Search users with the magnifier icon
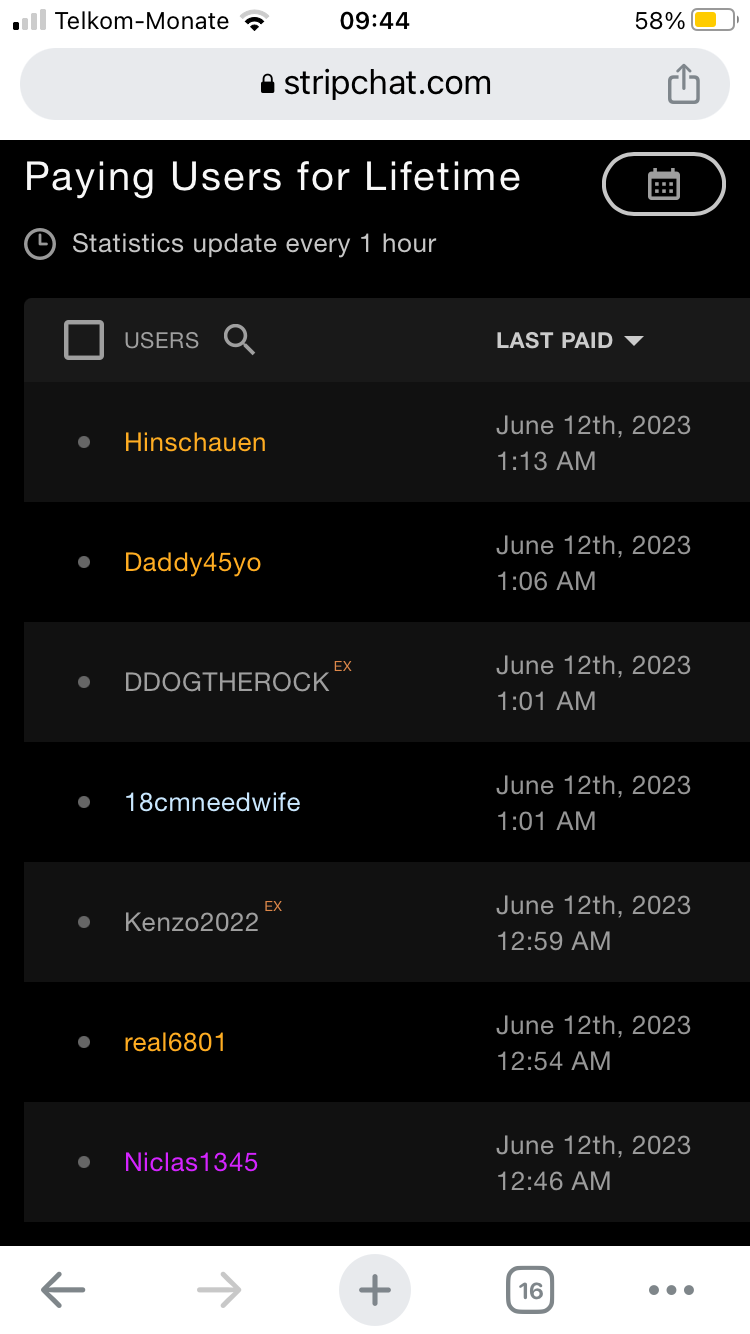Viewport: 750px width, 1334px height. (239, 340)
